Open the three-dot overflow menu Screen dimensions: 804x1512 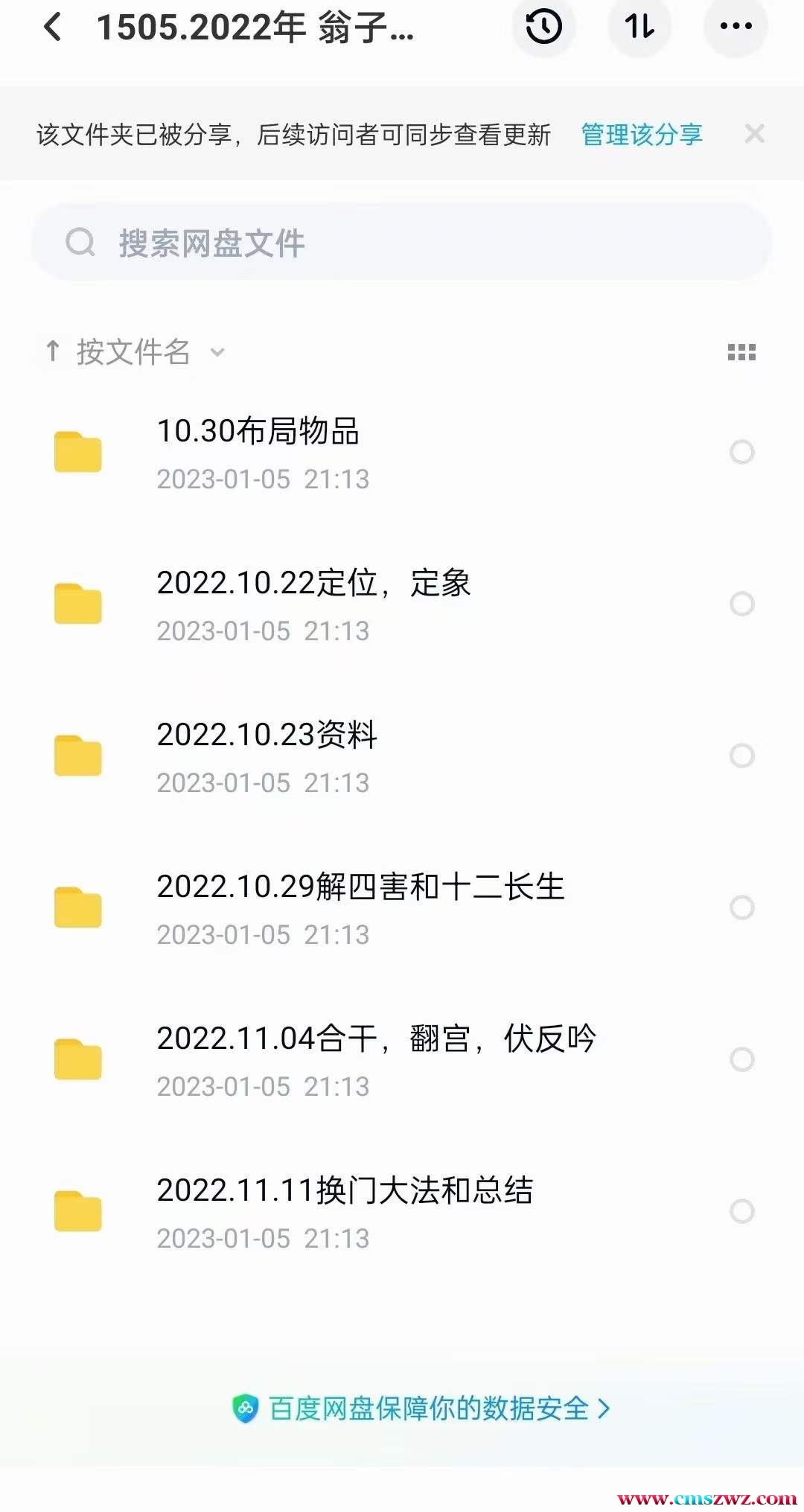pos(736,28)
